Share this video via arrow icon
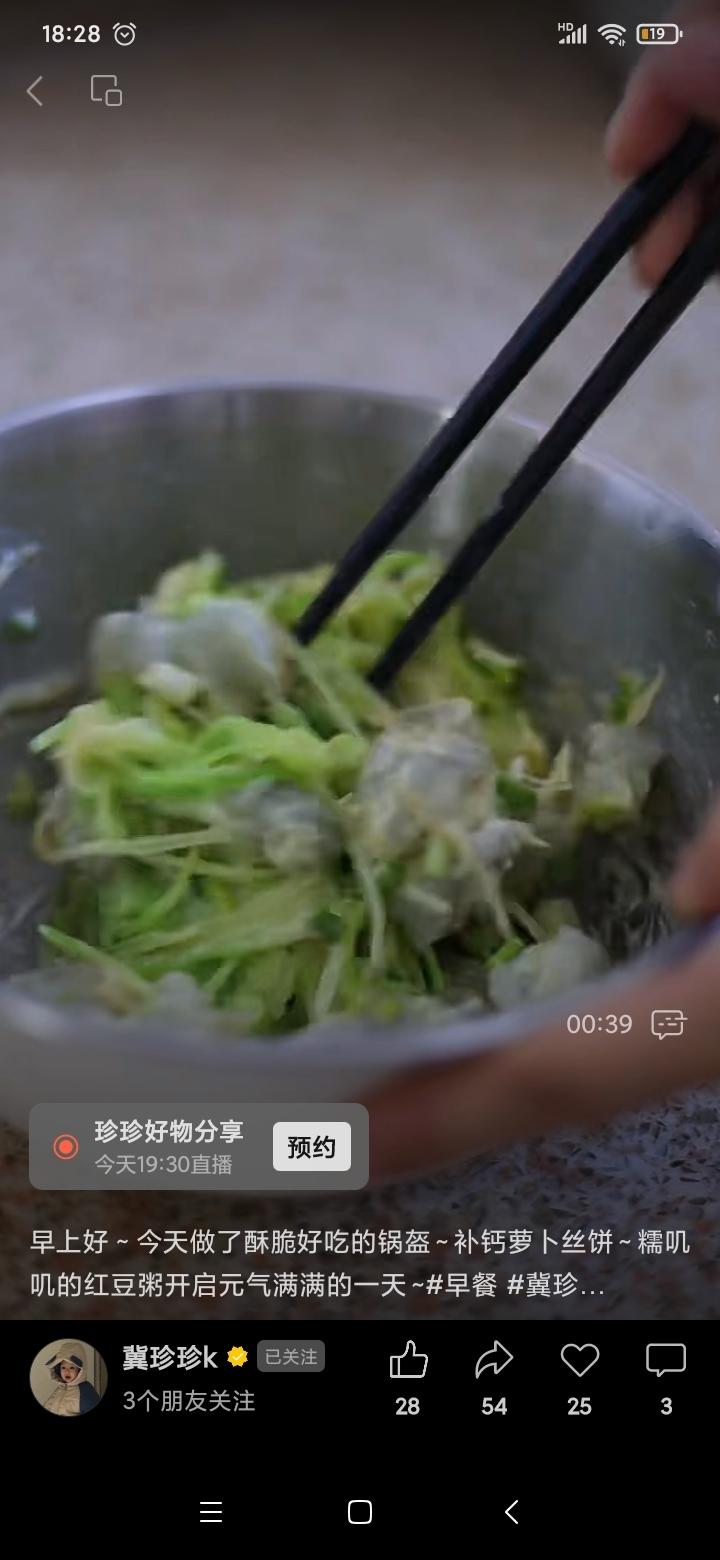 [x=494, y=1361]
